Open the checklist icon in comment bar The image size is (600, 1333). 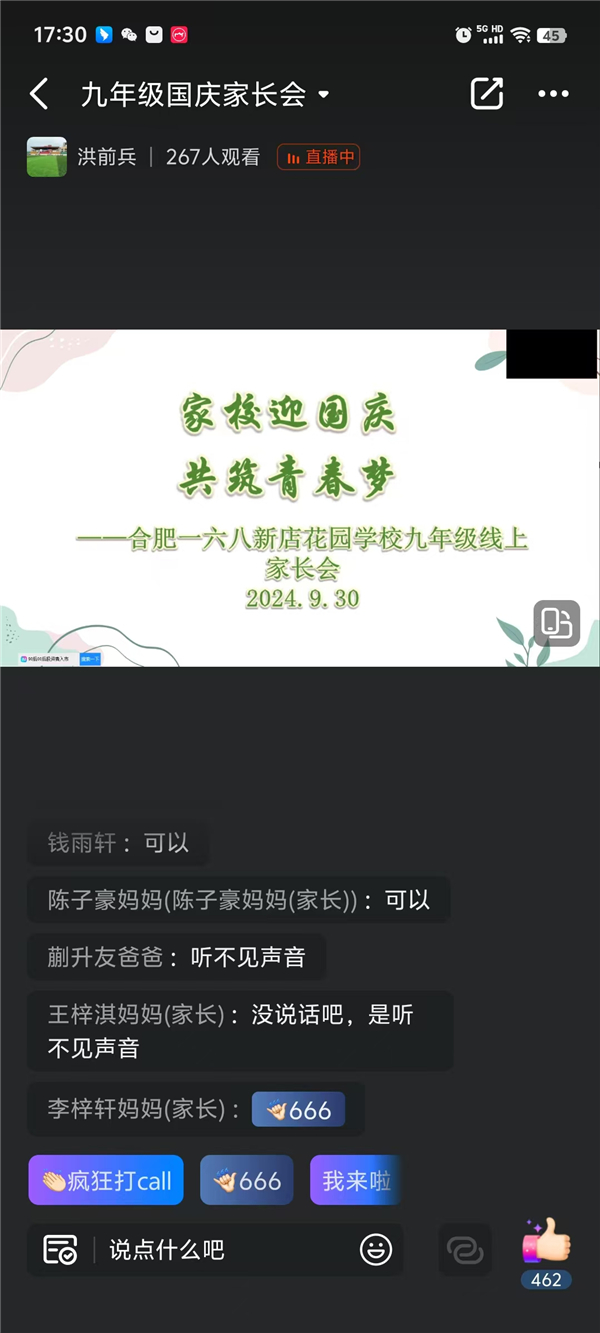[x=60, y=1249]
